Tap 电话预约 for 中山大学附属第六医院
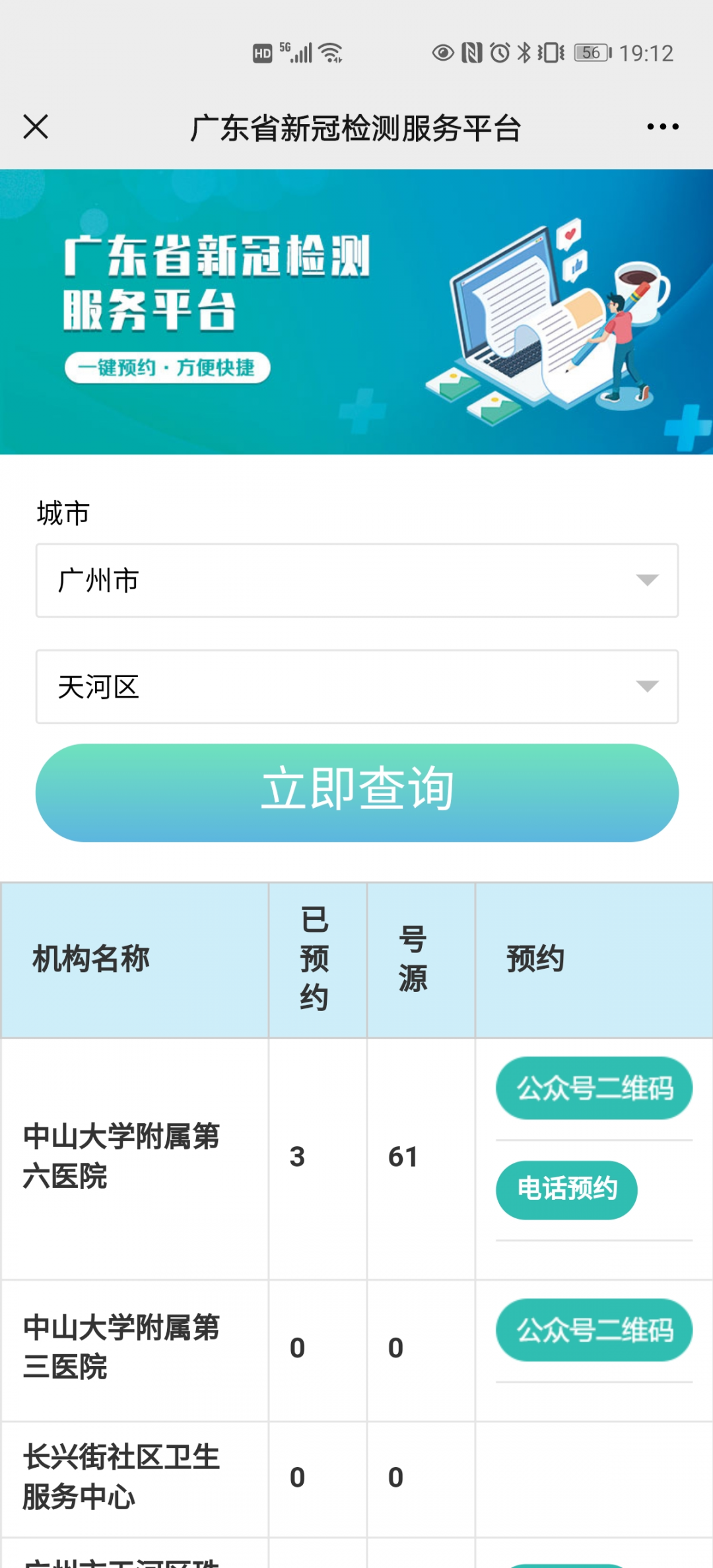This screenshot has height=1568, width=713. point(566,1189)
